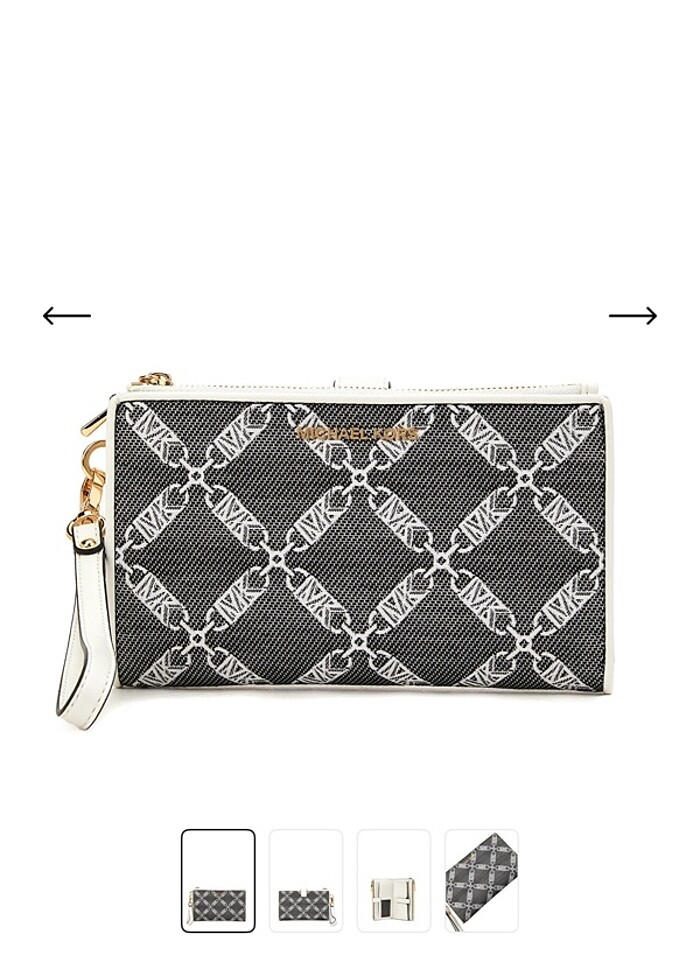The image size is (700, 980).
Task: Open the third thumbnail showing the wallet interior
Action: 394,880
